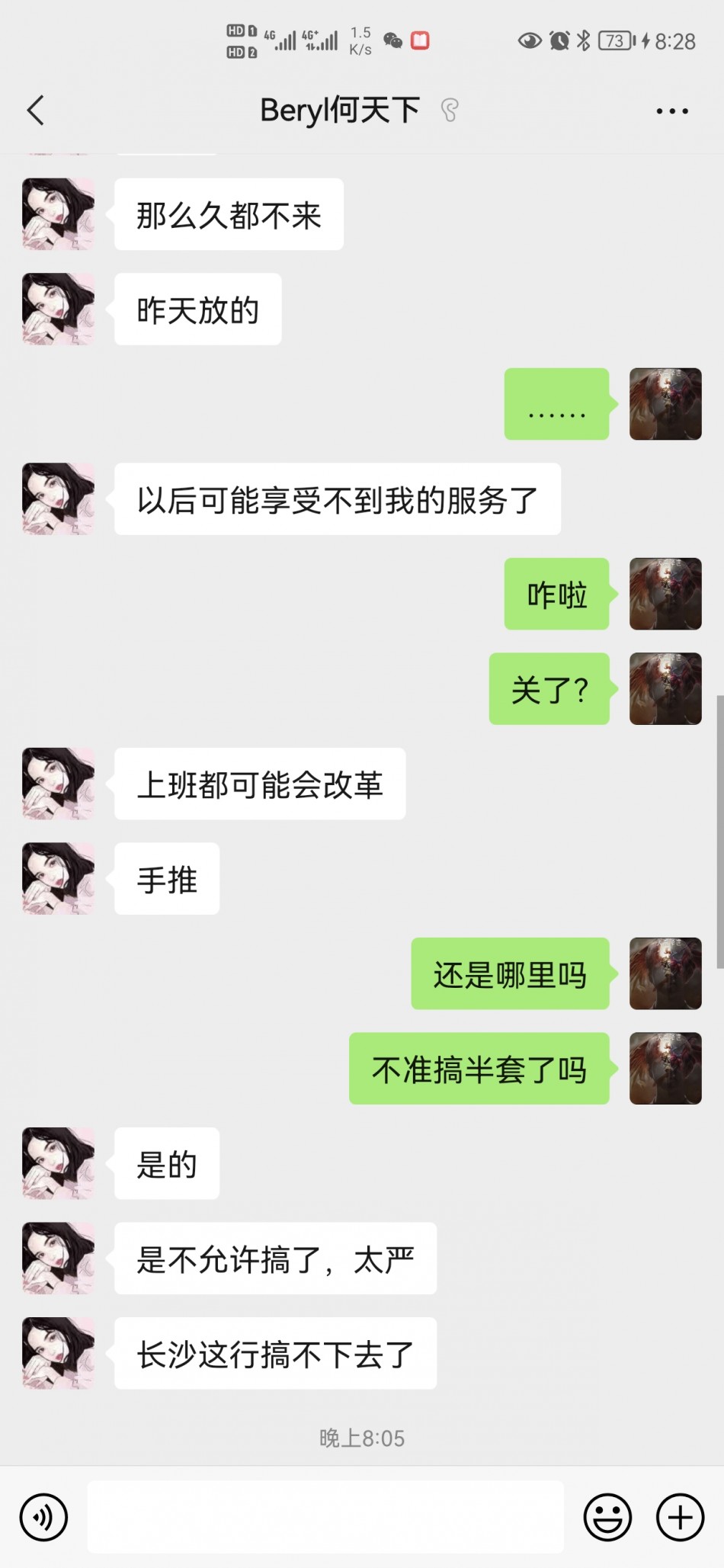
Task: Open the emoji sticker panel
Action: coord(607,1516)
